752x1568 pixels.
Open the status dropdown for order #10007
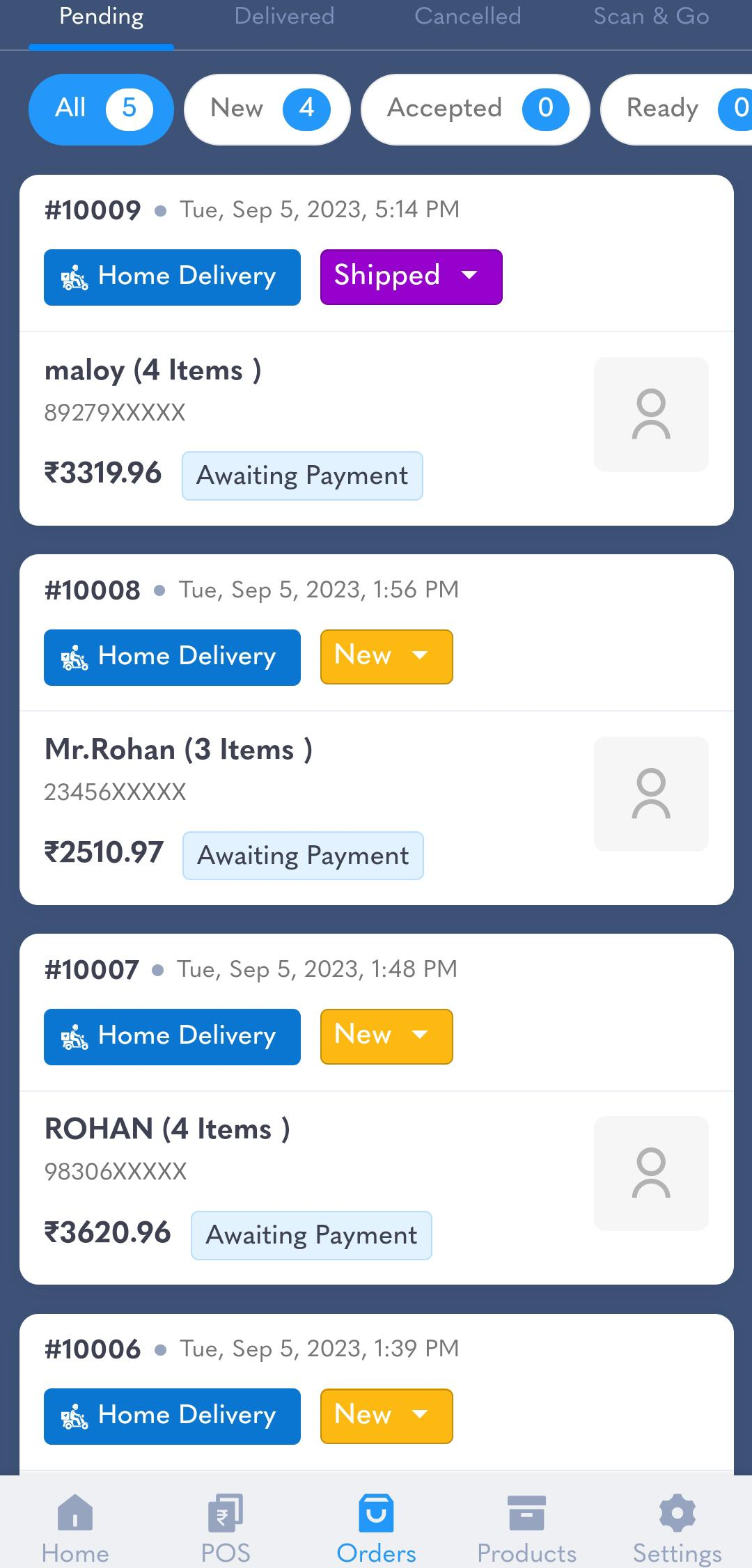386,1036
